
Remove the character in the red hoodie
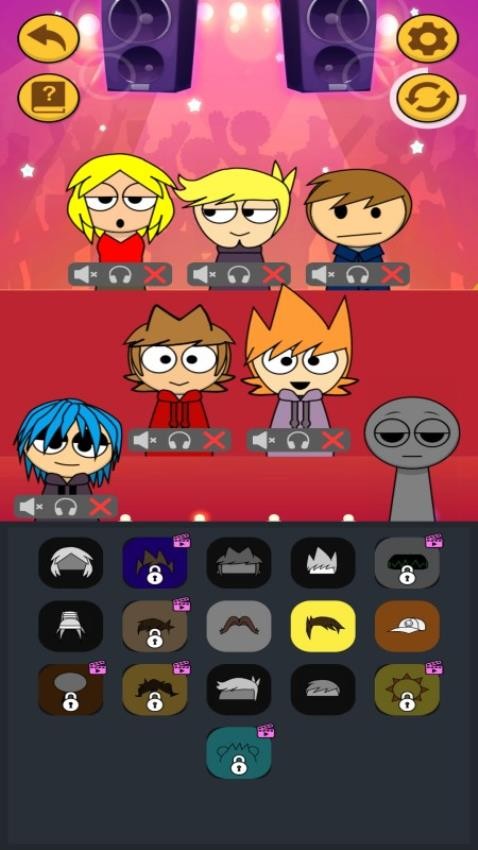(x=214, y=440)
